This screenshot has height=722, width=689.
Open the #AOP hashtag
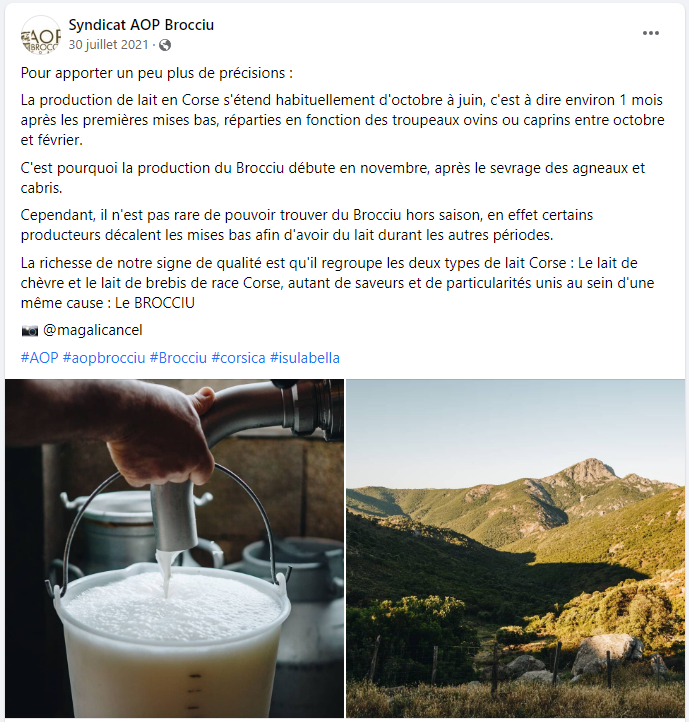point(39,358)
